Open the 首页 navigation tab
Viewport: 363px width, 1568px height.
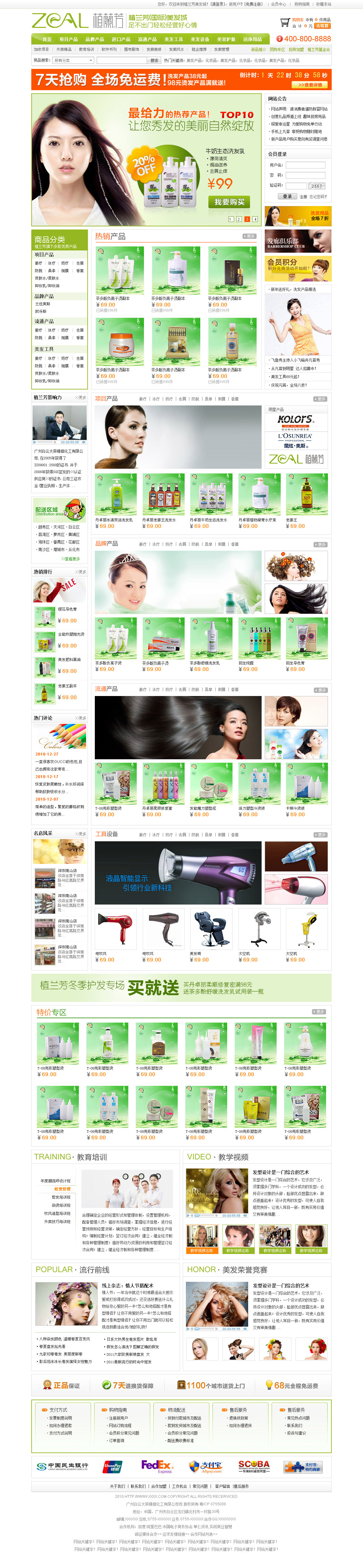click(47, 39)
